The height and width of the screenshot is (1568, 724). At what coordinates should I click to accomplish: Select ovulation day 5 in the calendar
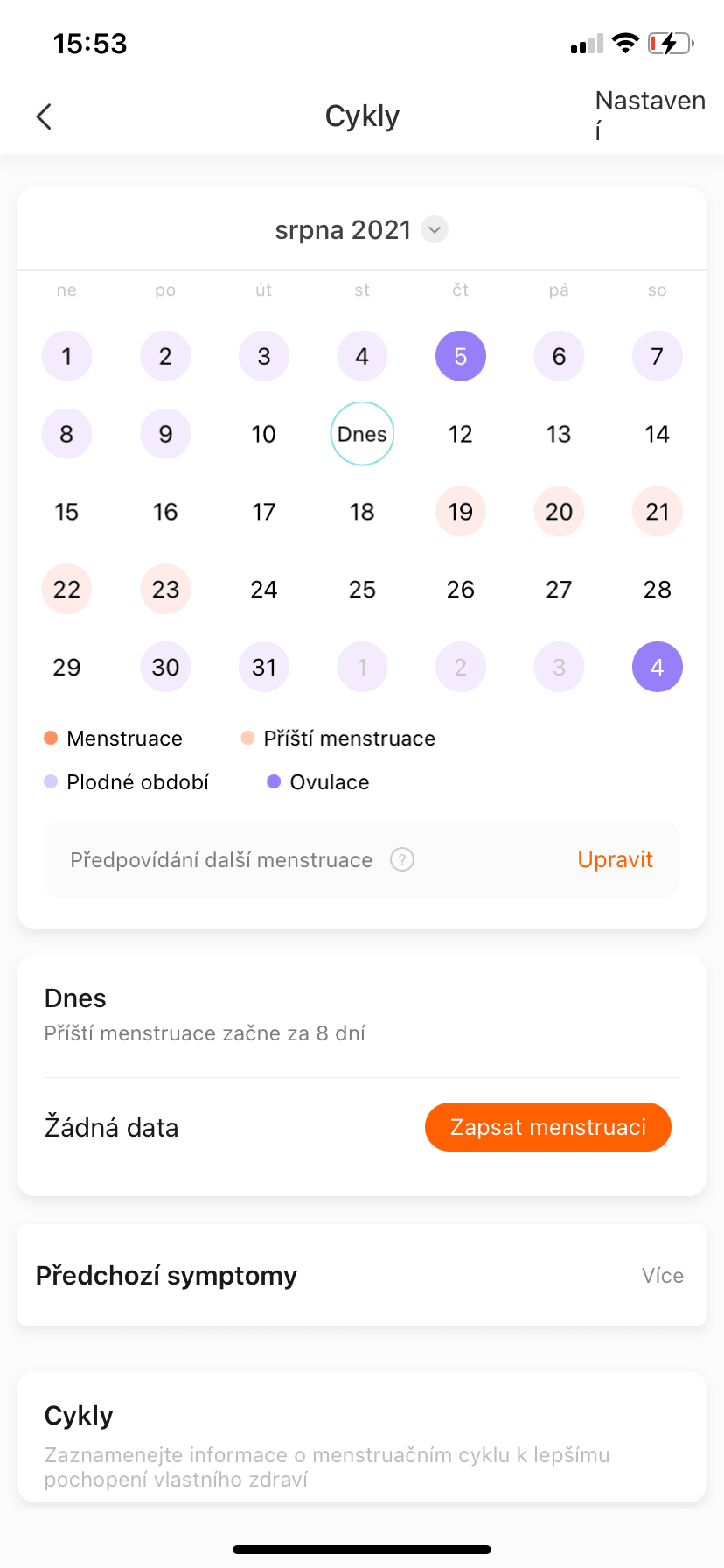[460, 356]
